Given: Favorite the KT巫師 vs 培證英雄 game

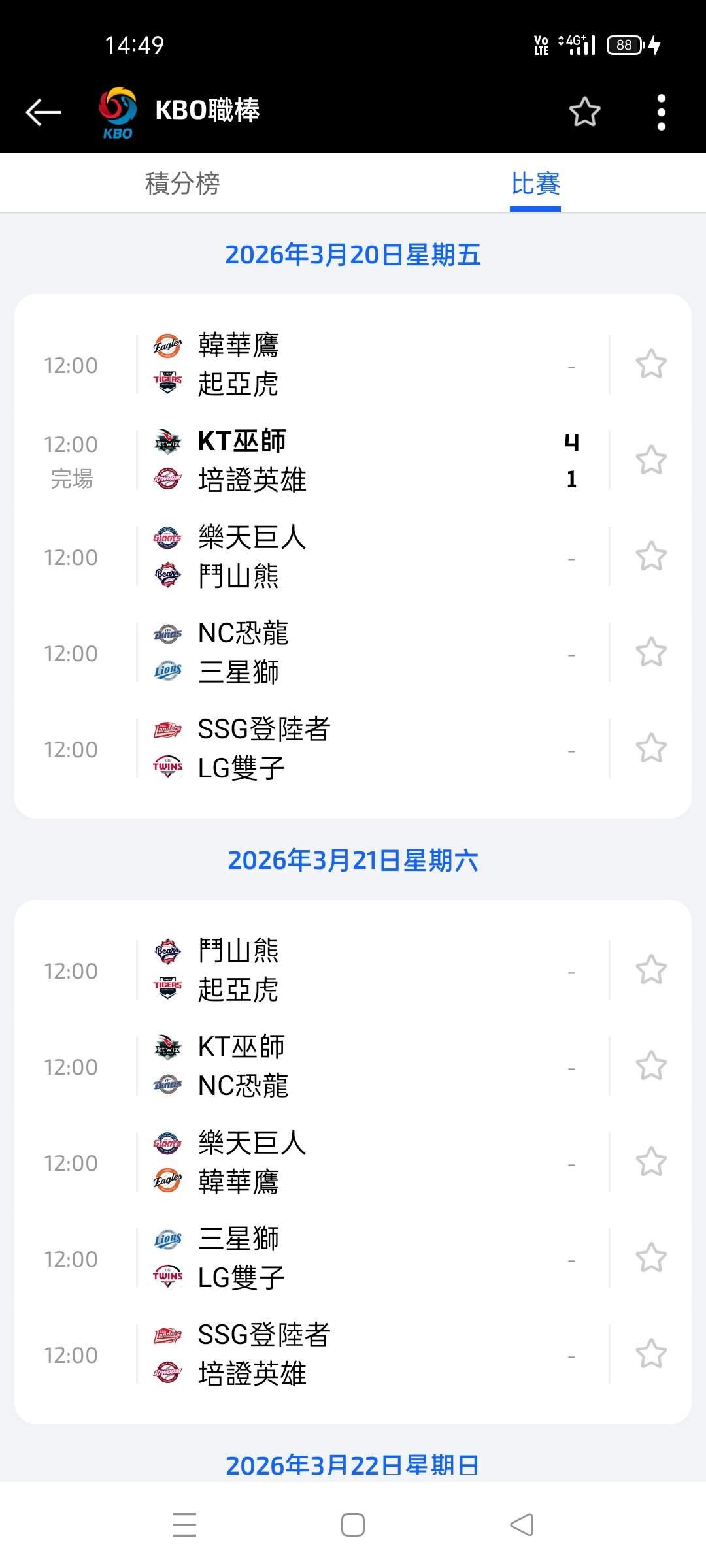Looking at the screenshot, I should pyautogui.click(x=651, y=460).
